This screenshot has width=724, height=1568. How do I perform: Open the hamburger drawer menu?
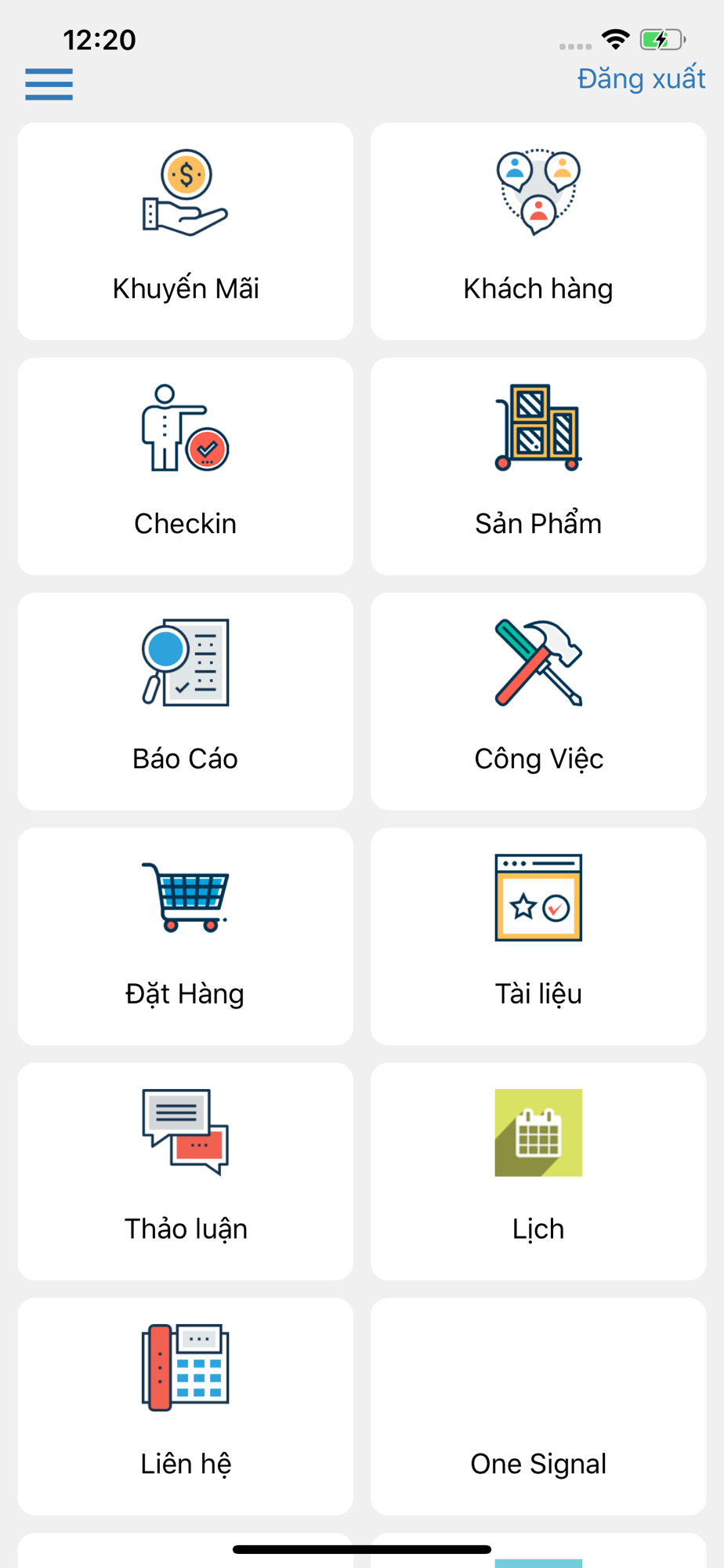click(49, 84)
